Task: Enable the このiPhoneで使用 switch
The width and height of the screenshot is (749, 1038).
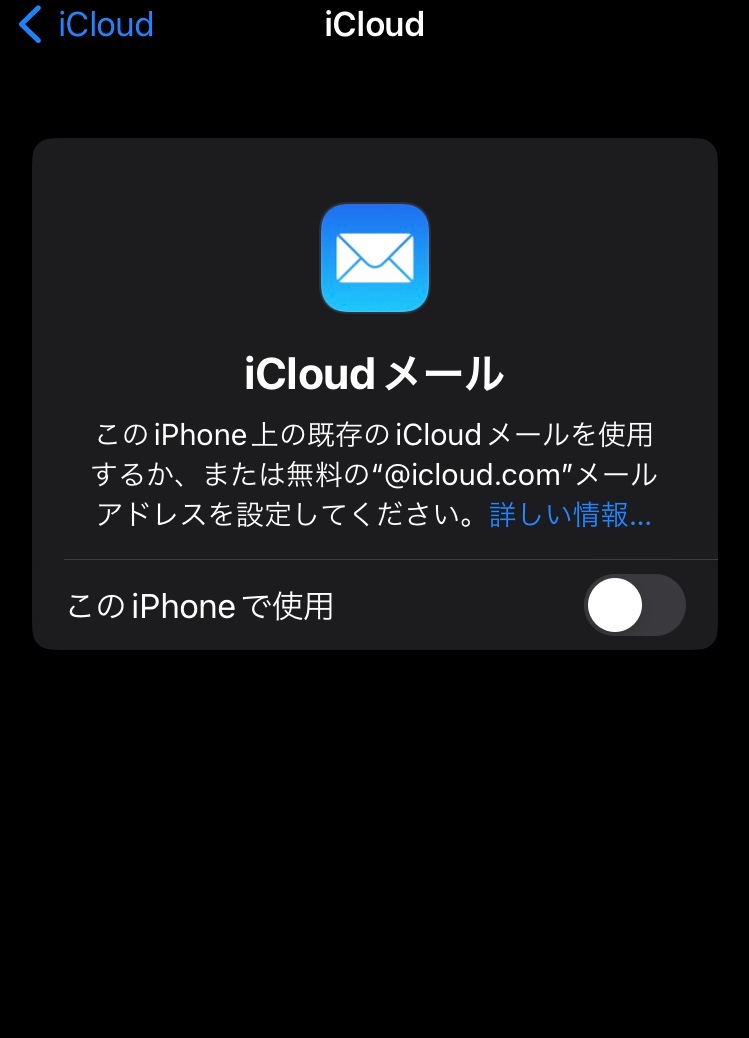Action: pos(634,606)
